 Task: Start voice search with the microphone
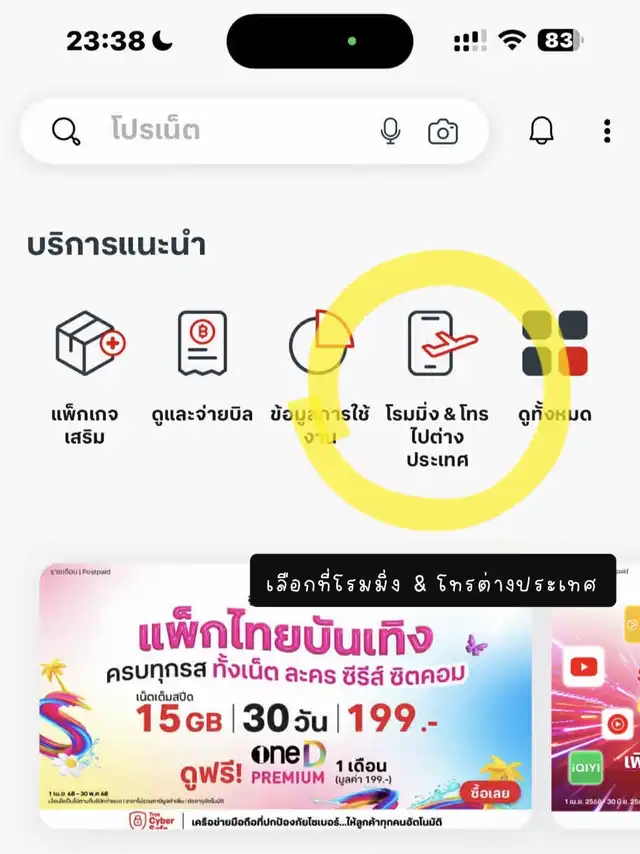pyautogui.click(x=391, y=131)
